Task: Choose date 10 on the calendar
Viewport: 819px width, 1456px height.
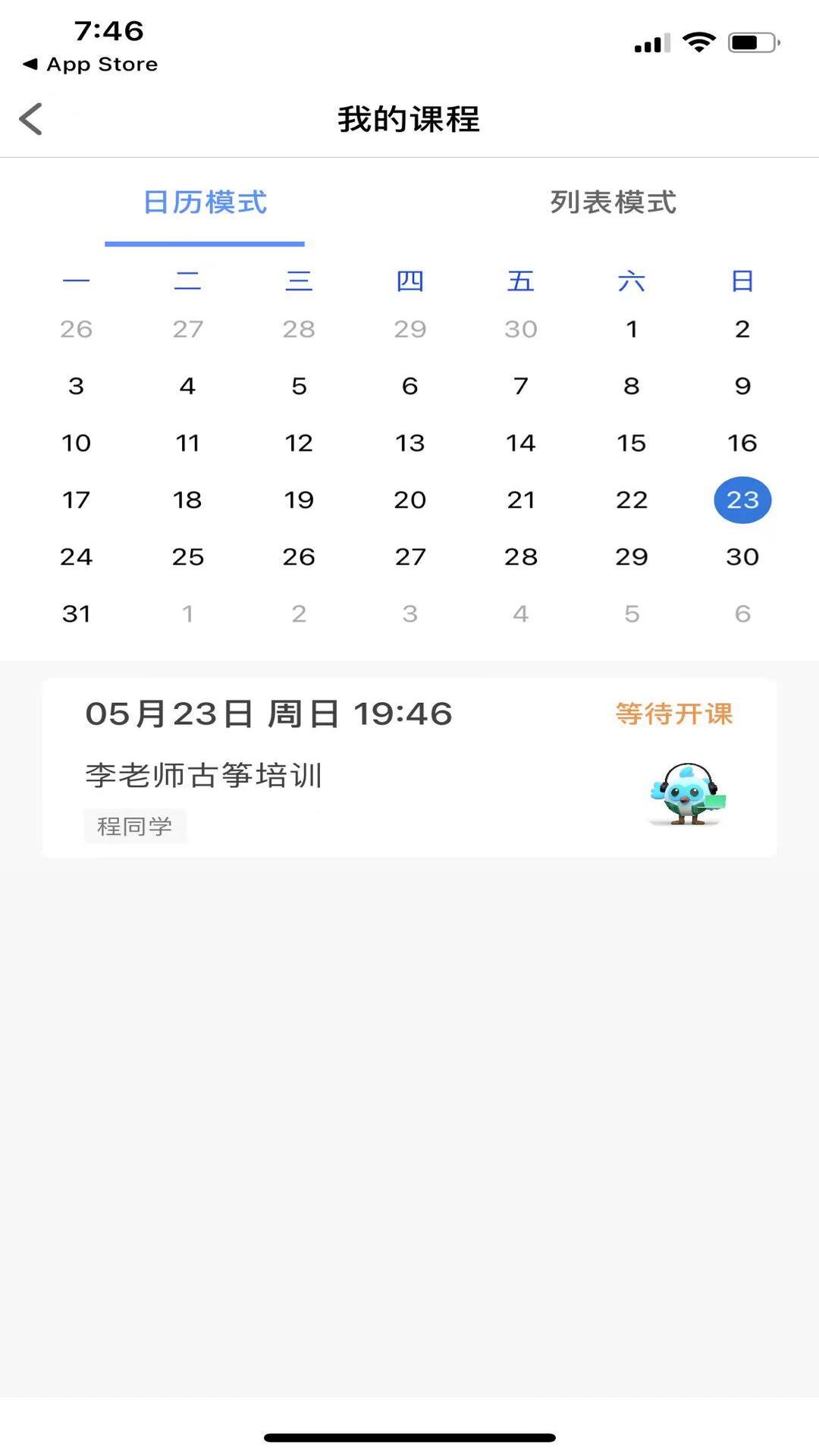Action: (x=76, y=443)
